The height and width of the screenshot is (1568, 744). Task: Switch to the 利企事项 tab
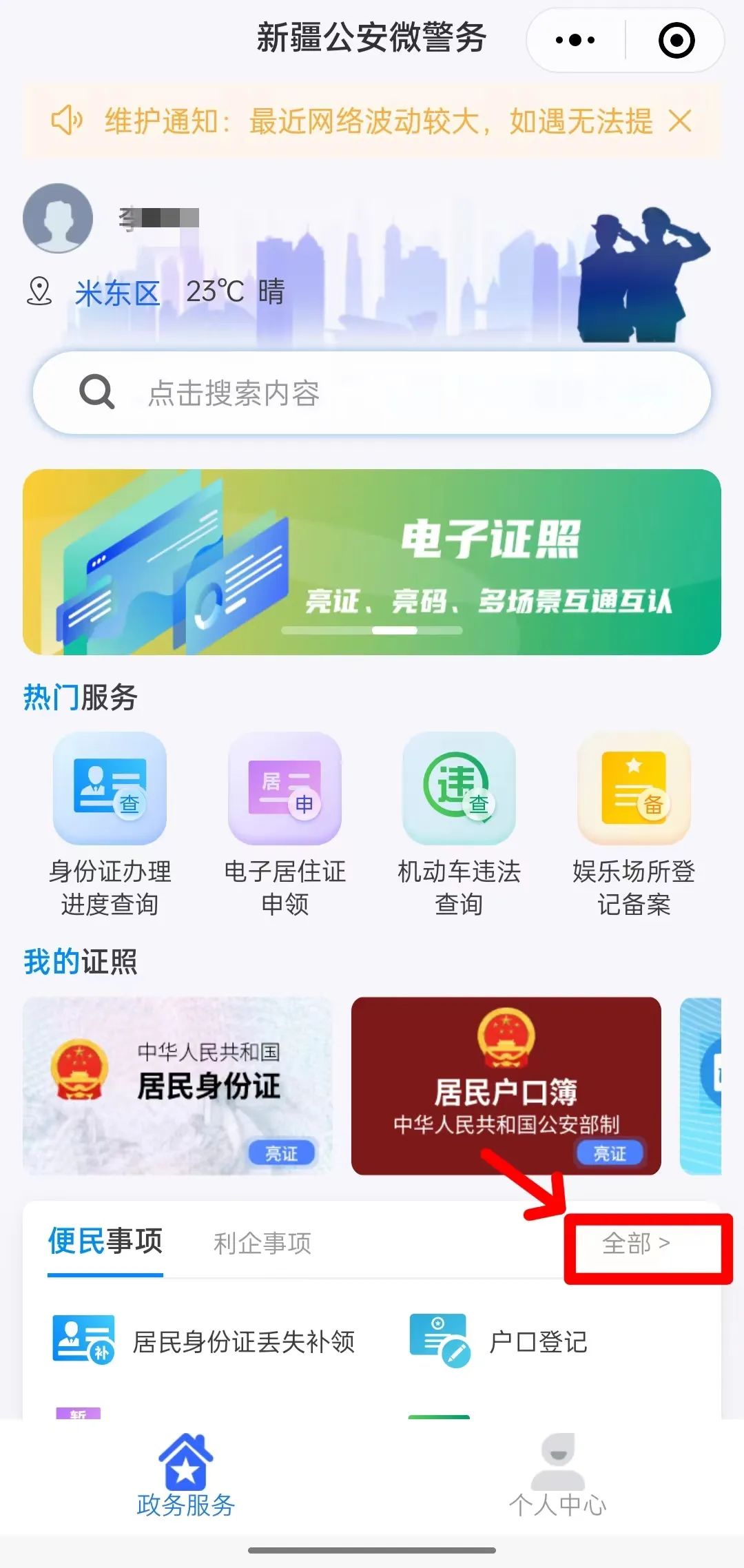(x=262, y=1244)
